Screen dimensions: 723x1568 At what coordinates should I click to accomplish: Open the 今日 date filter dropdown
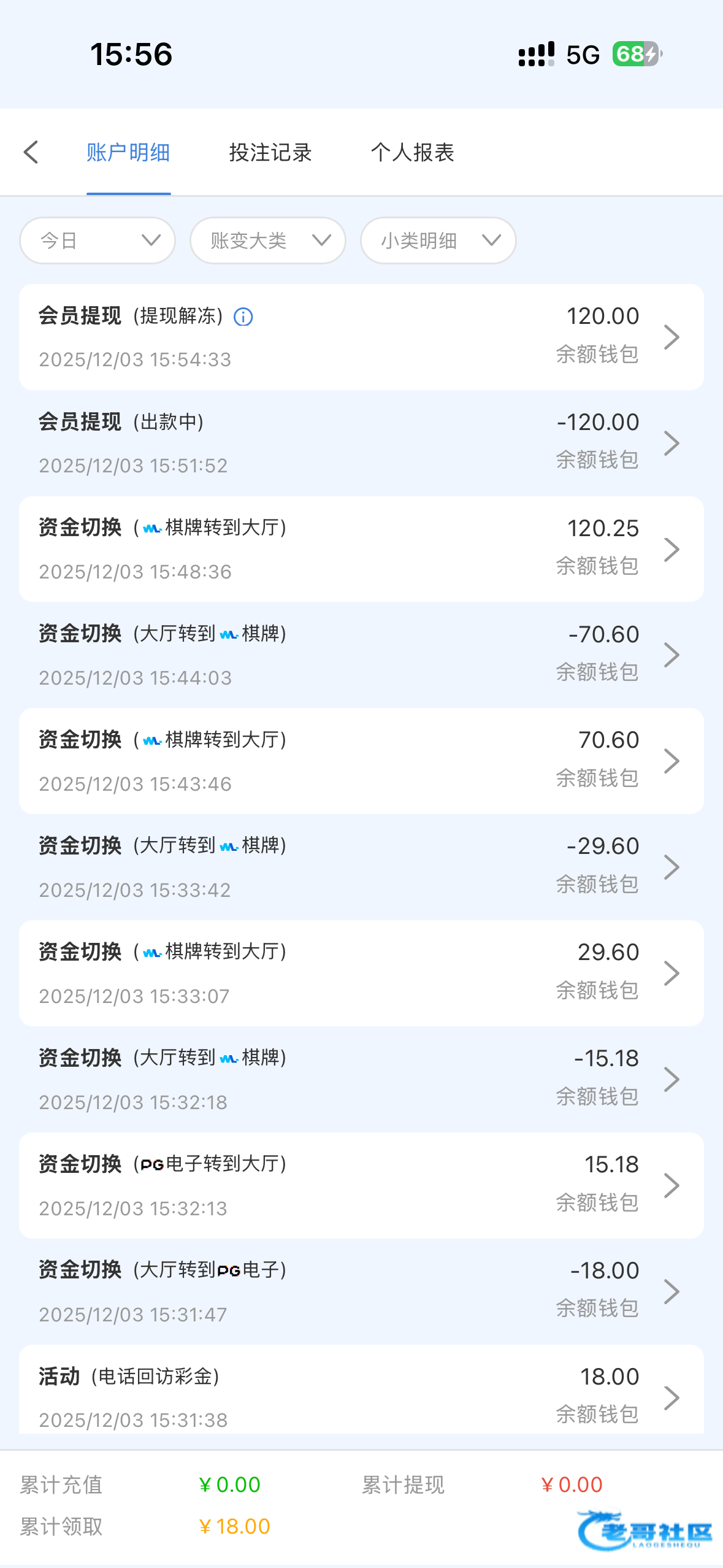point(98,240)
